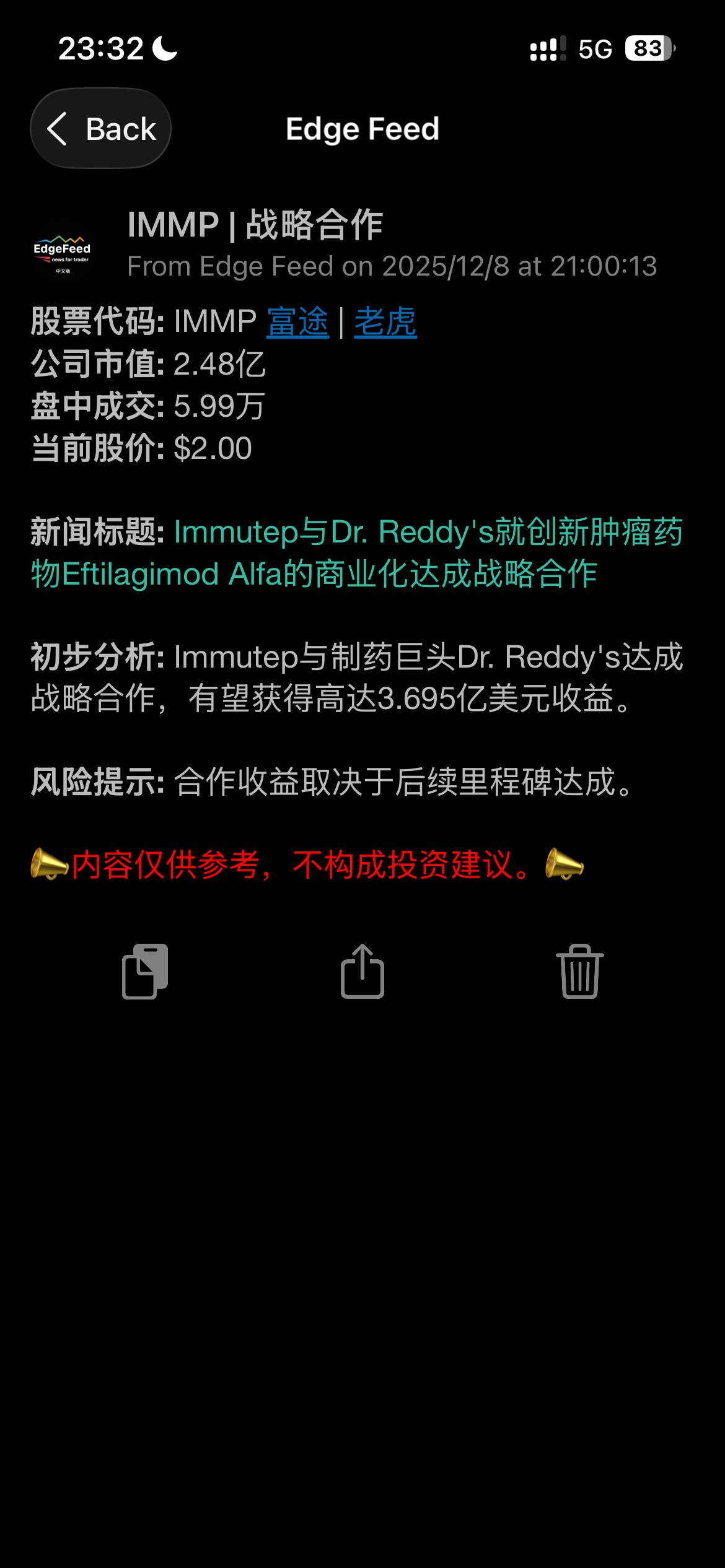The width and height of the screenshot is (725, 1568).
Task: Open the Immutep and Dr. Reddy's news headline
Action: point(356,552)
